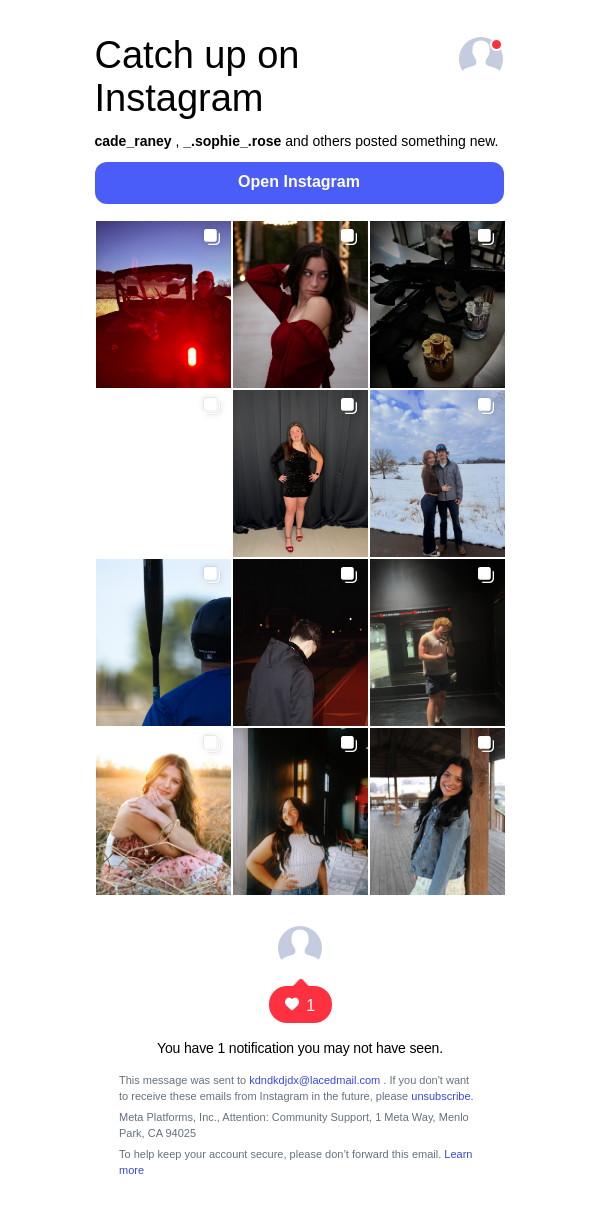Open the cade_raney profile link
The height and width of the screenshot is (1221, 600).
[x=133, y=141]
